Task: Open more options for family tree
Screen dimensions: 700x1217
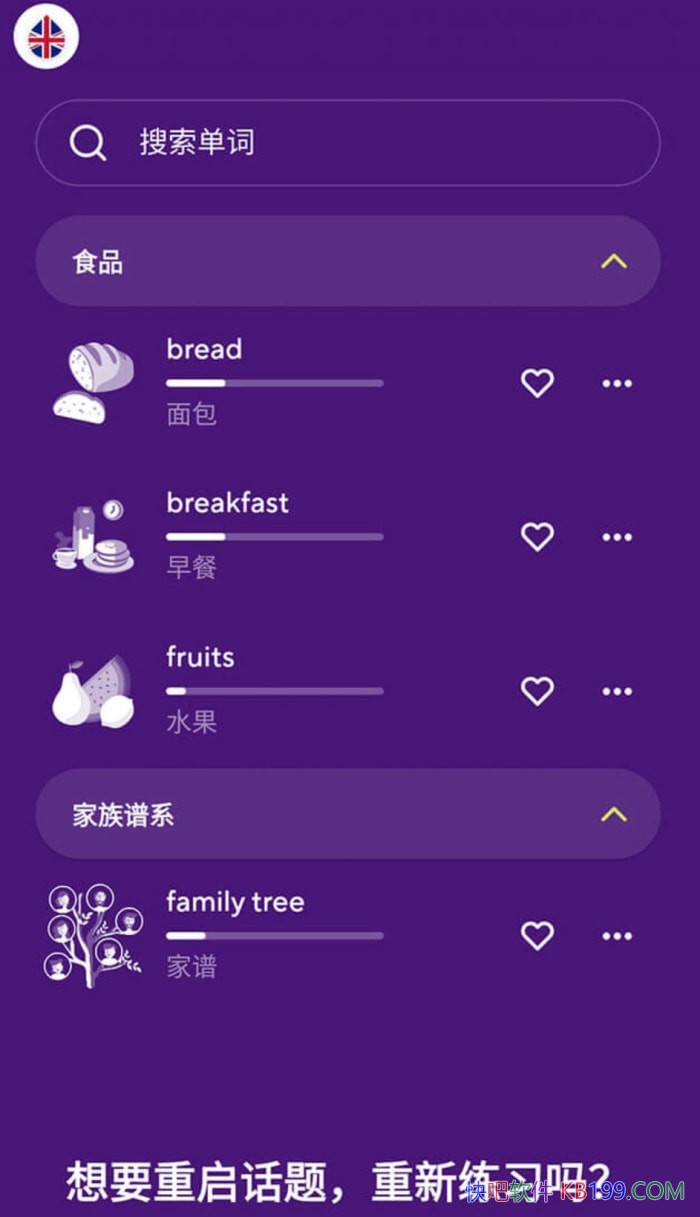Action: (617, 936)
